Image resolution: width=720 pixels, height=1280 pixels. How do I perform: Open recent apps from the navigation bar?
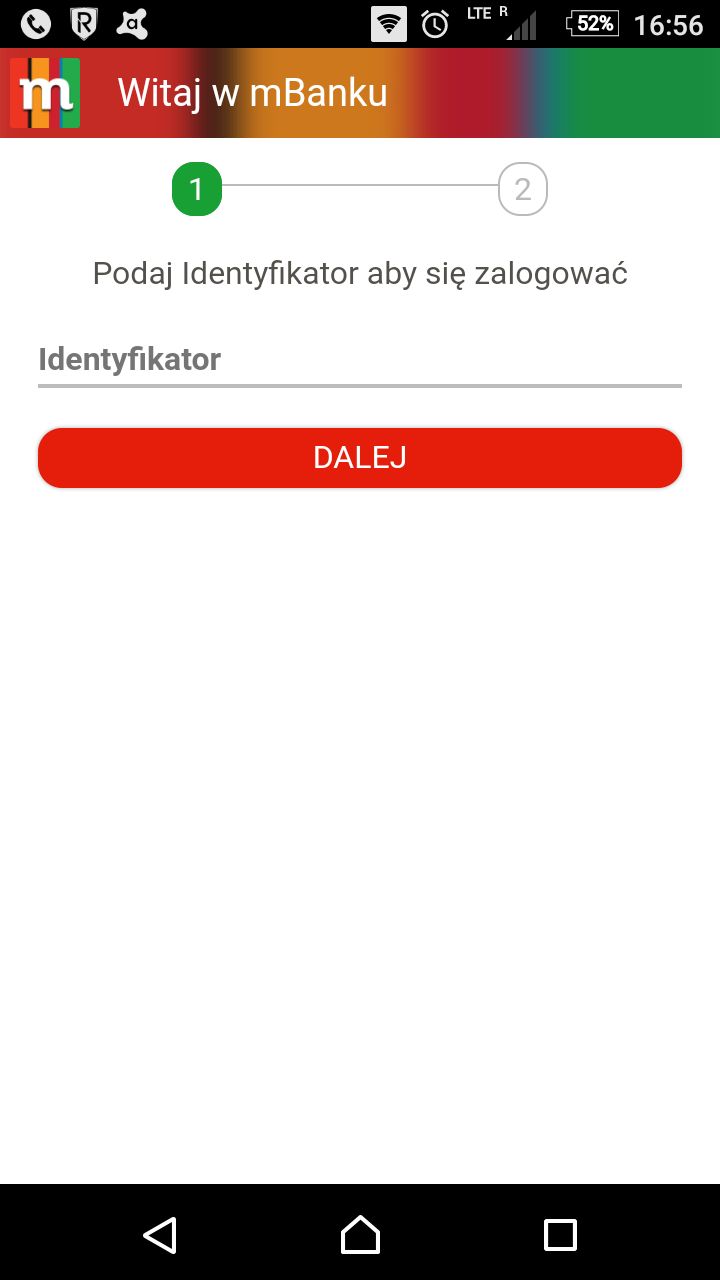coord(560,1235)
